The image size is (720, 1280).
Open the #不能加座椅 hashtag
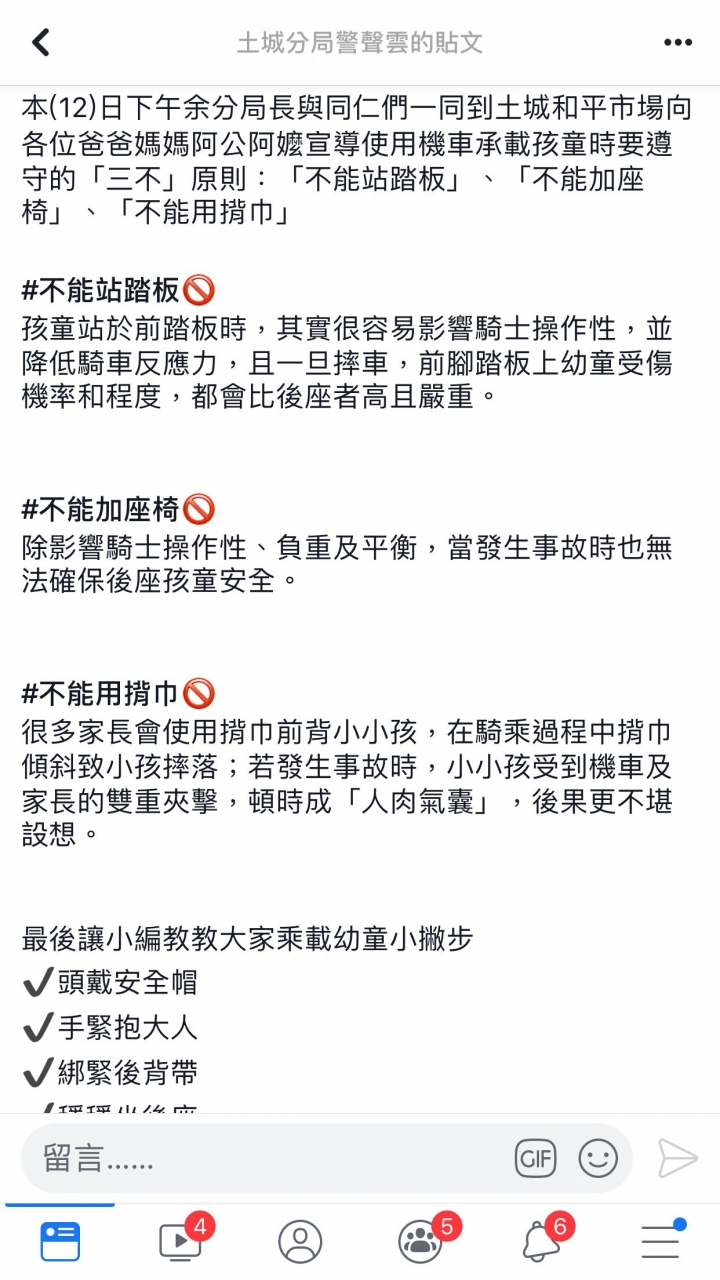pyautogui.click(x=101, y=509)
